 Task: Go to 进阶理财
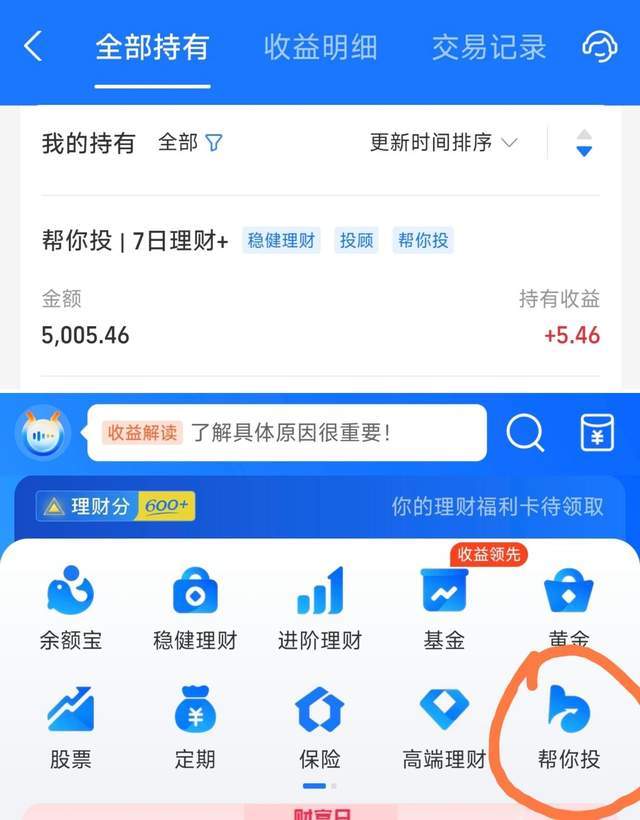tap(320, 608)
